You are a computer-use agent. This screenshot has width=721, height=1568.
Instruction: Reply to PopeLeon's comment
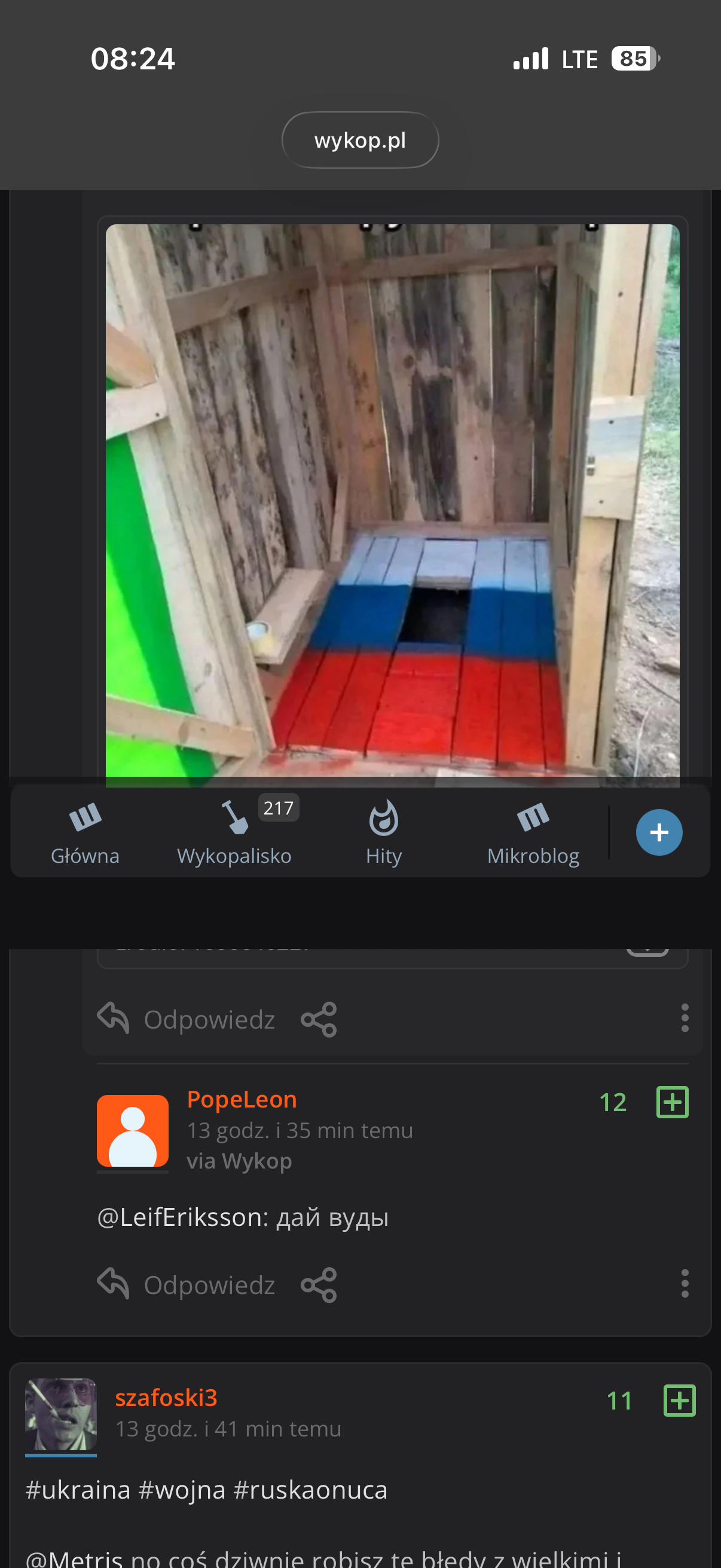pyautogui.click(x=187, y=1285)
